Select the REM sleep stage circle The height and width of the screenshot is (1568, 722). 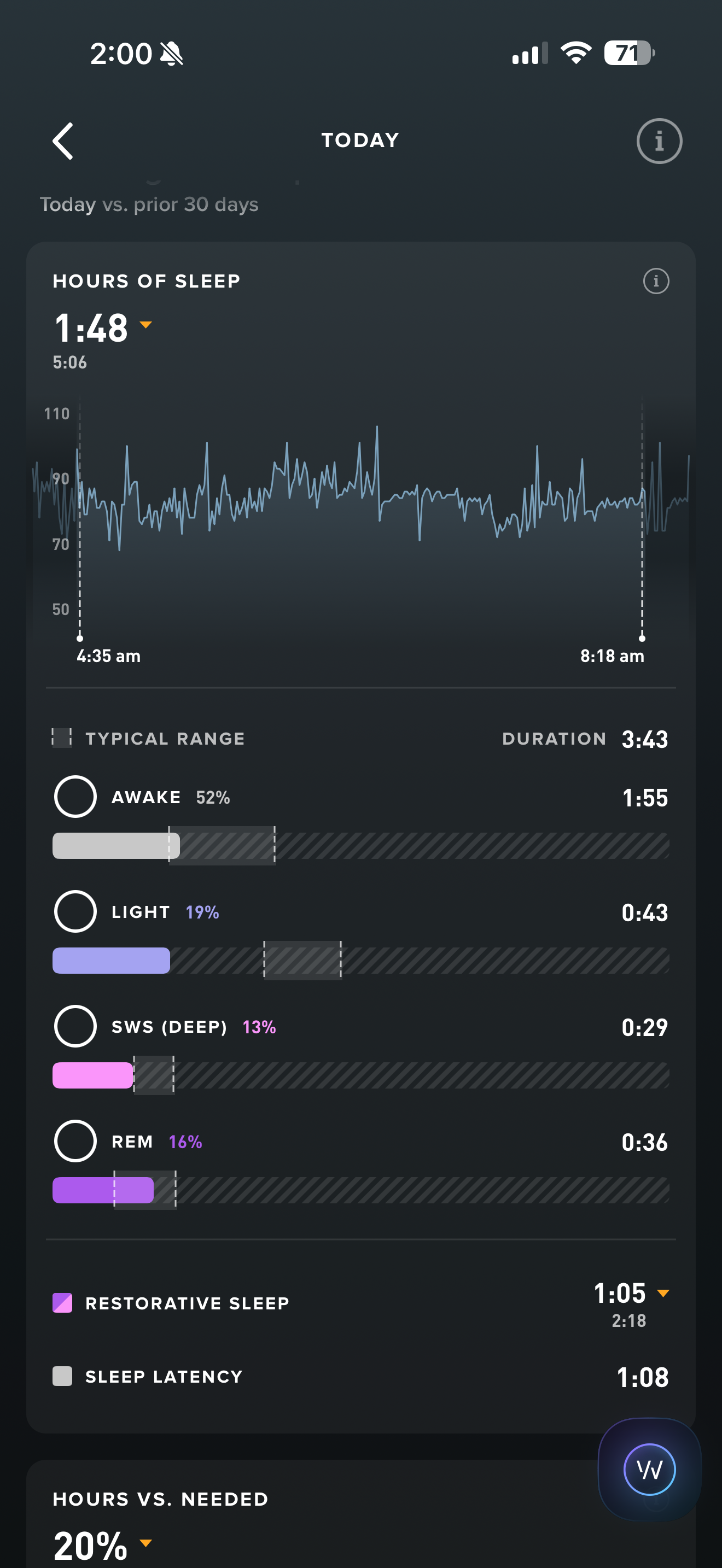point(75,1140)
